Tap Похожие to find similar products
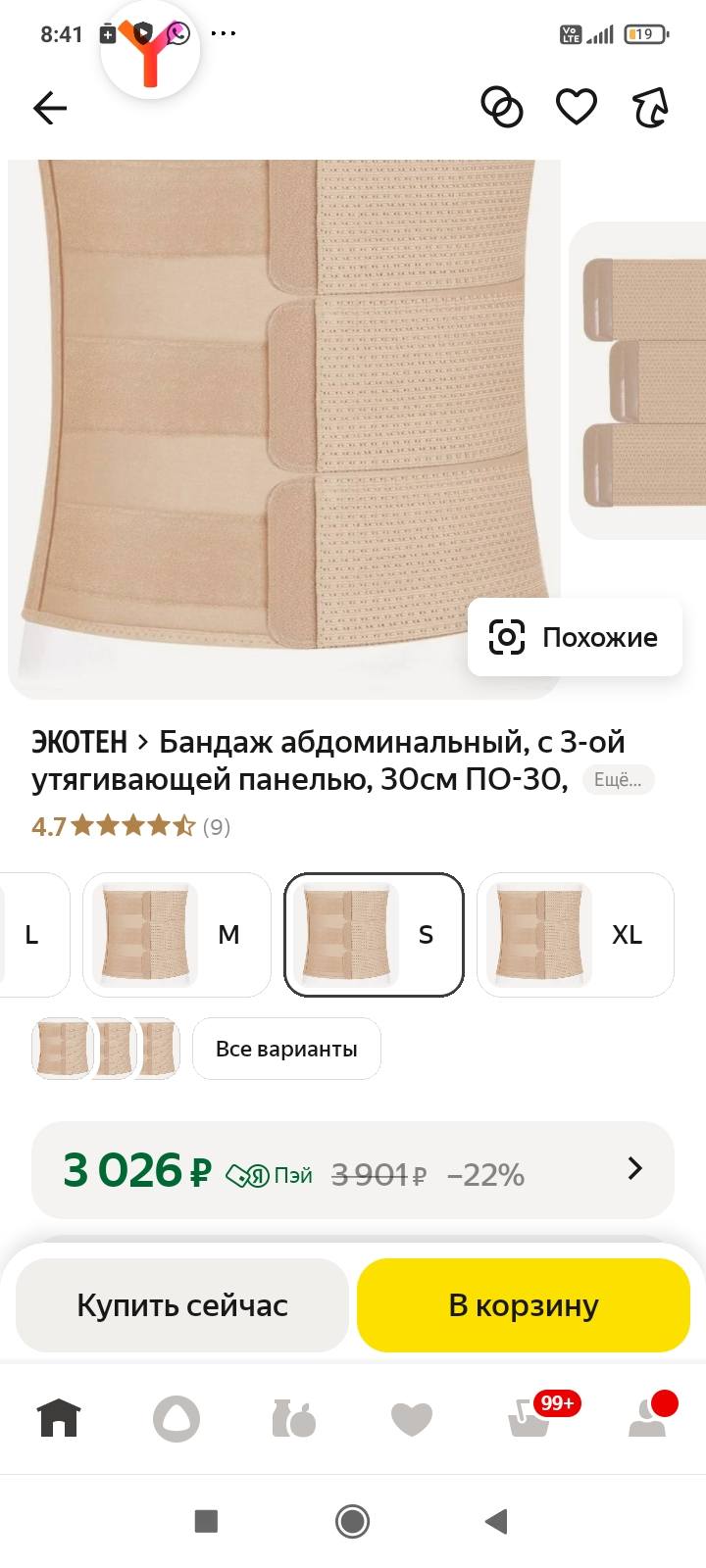Viewport: 706px width, 1568px height. click(x=574, y=637)
